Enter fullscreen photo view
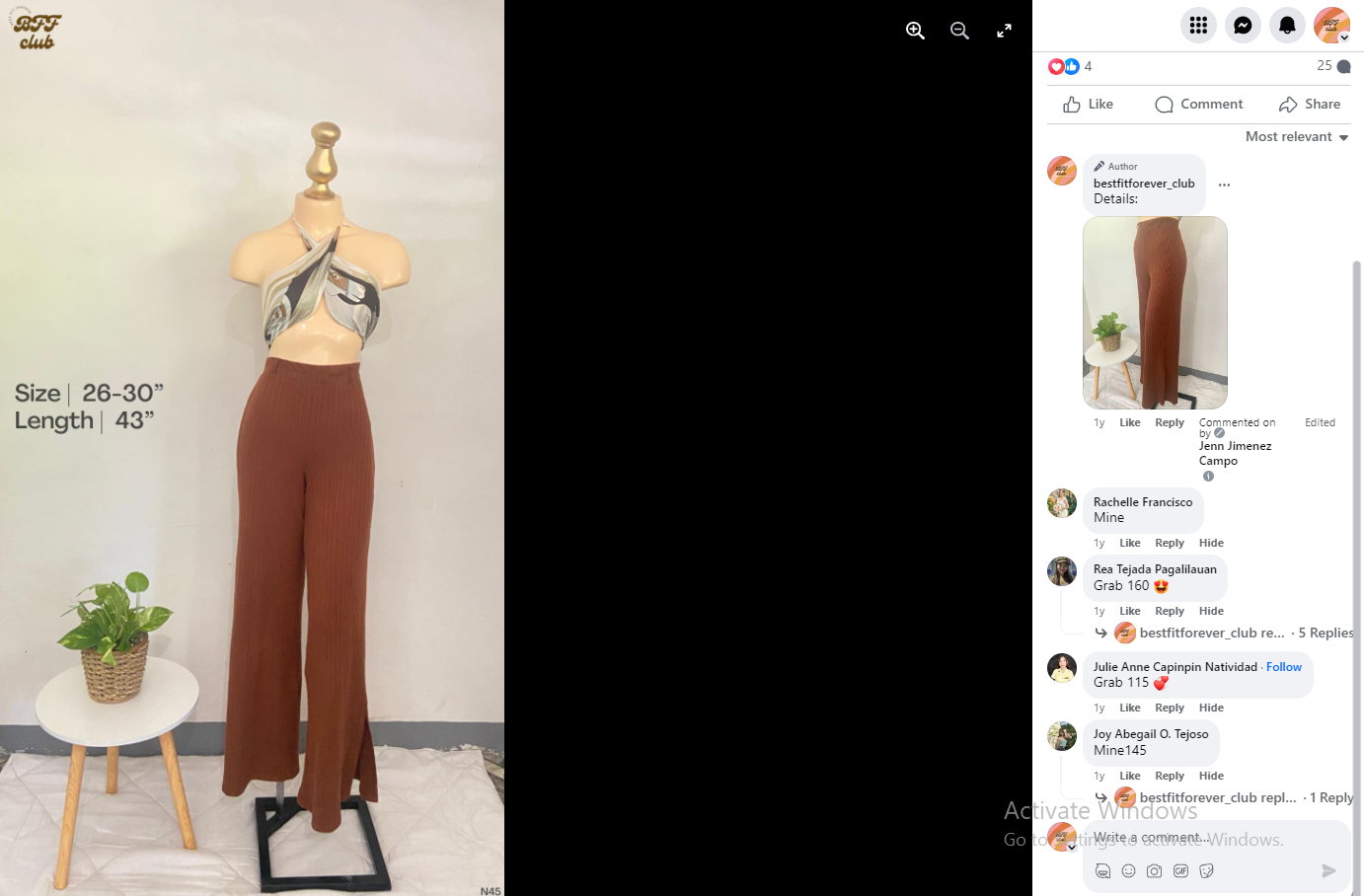Image resolution: width=1364 pixels, height=896 pixels. 1004,31
